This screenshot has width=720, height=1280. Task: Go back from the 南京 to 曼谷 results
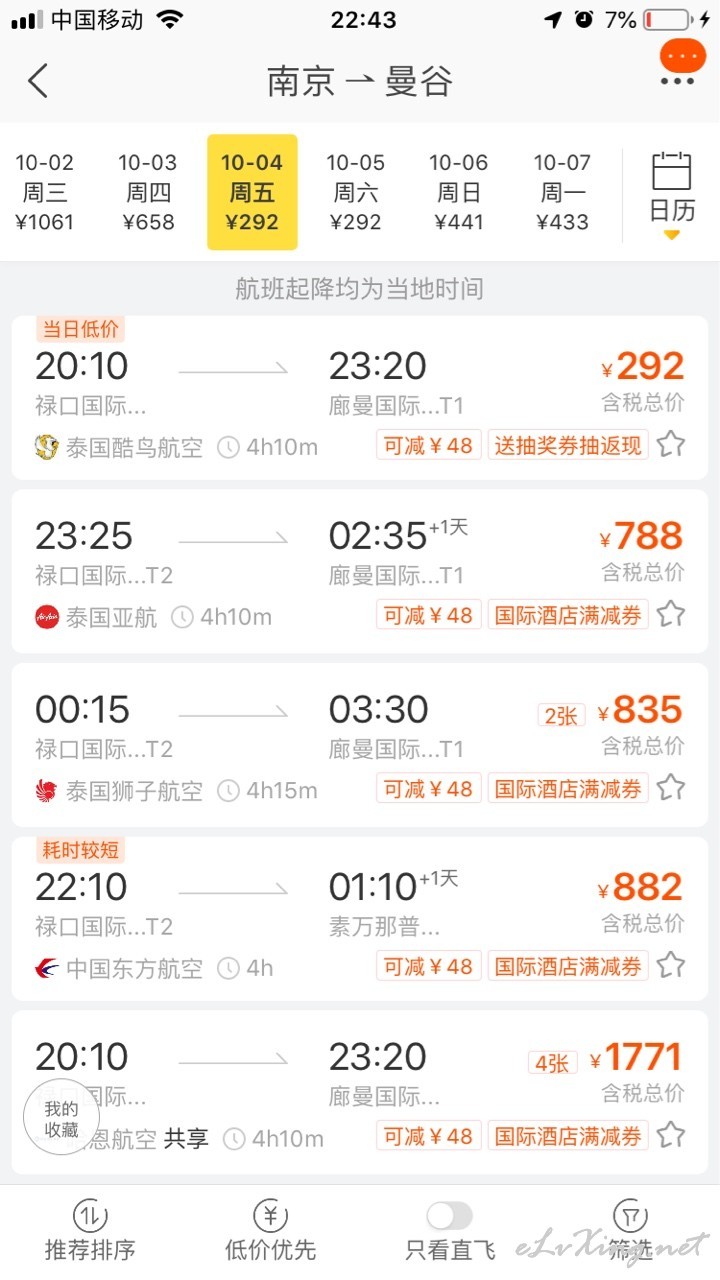click(x=38, y=80)
